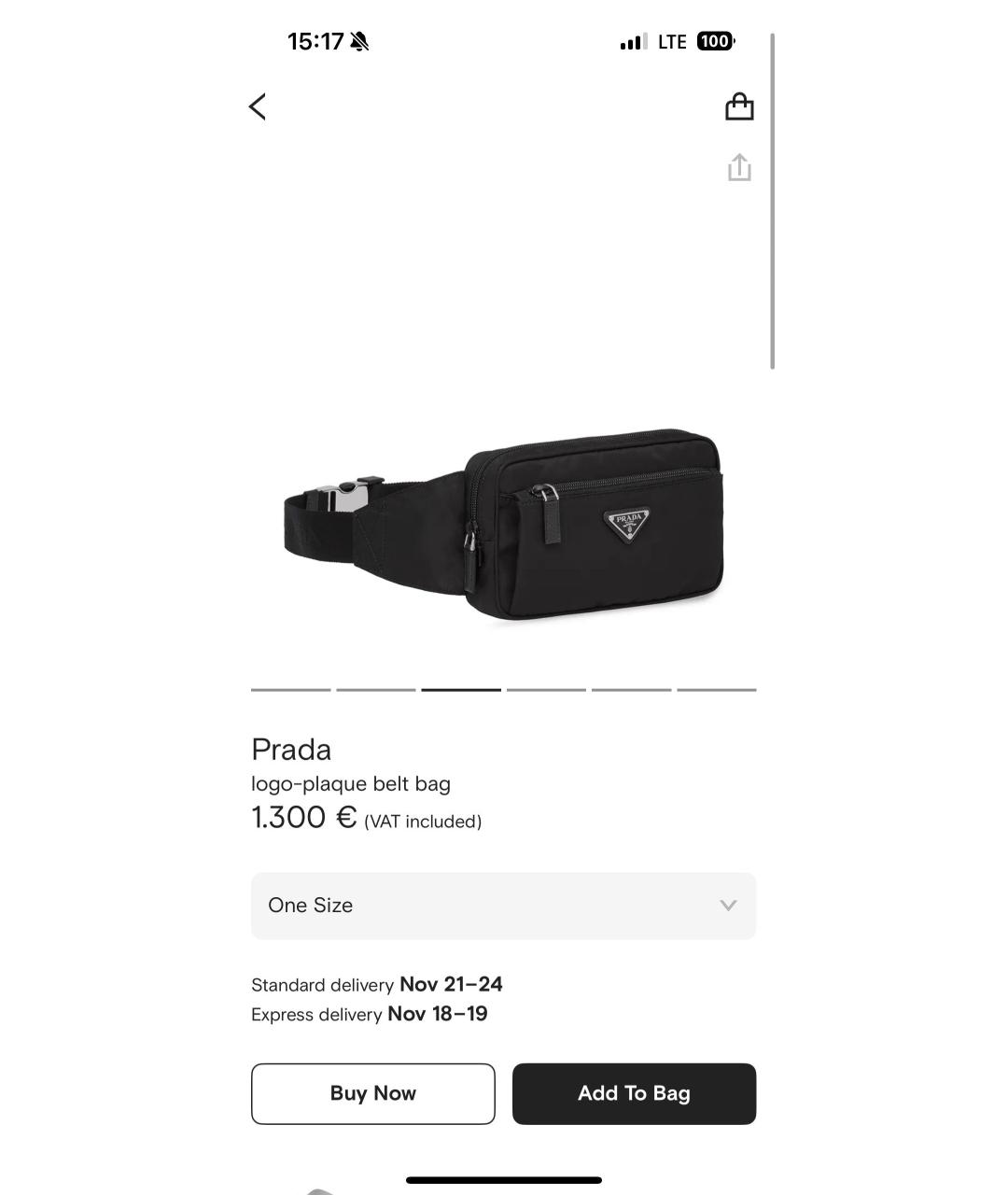This screenshot has width=1008, height=1195.
Task: Tap Buy Now
Action: pos(372,1093)
